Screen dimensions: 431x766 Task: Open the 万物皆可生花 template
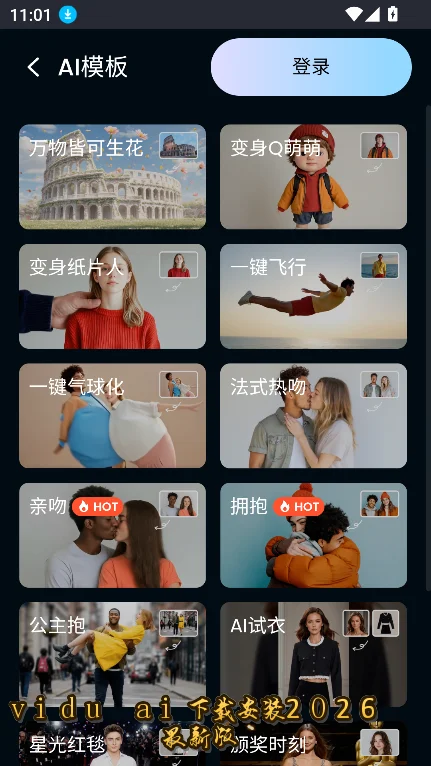112,176
